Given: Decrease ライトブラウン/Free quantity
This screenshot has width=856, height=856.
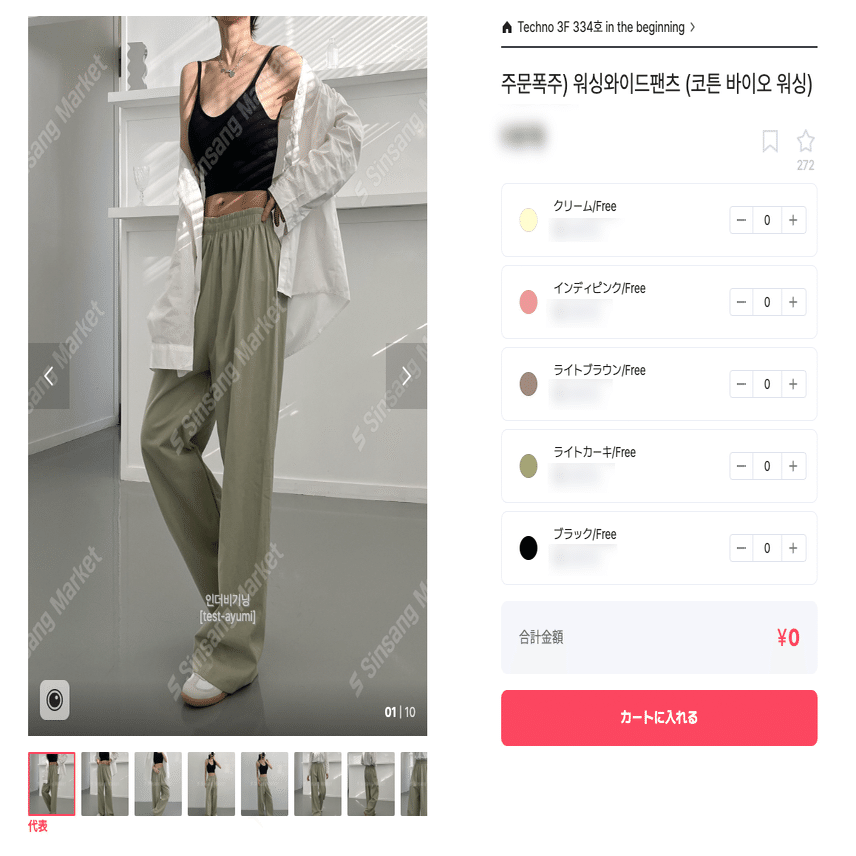Looking at the screenshot, I should coord(741,384).
